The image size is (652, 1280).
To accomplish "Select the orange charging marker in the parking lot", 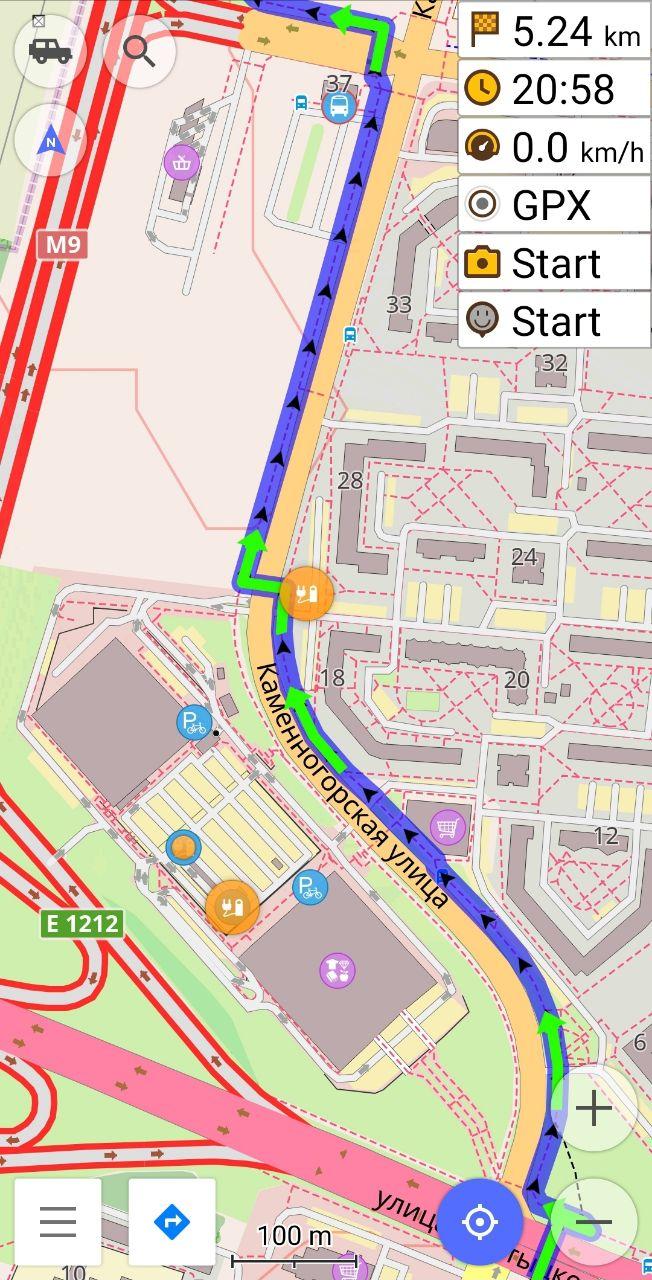I will (232, 907).
